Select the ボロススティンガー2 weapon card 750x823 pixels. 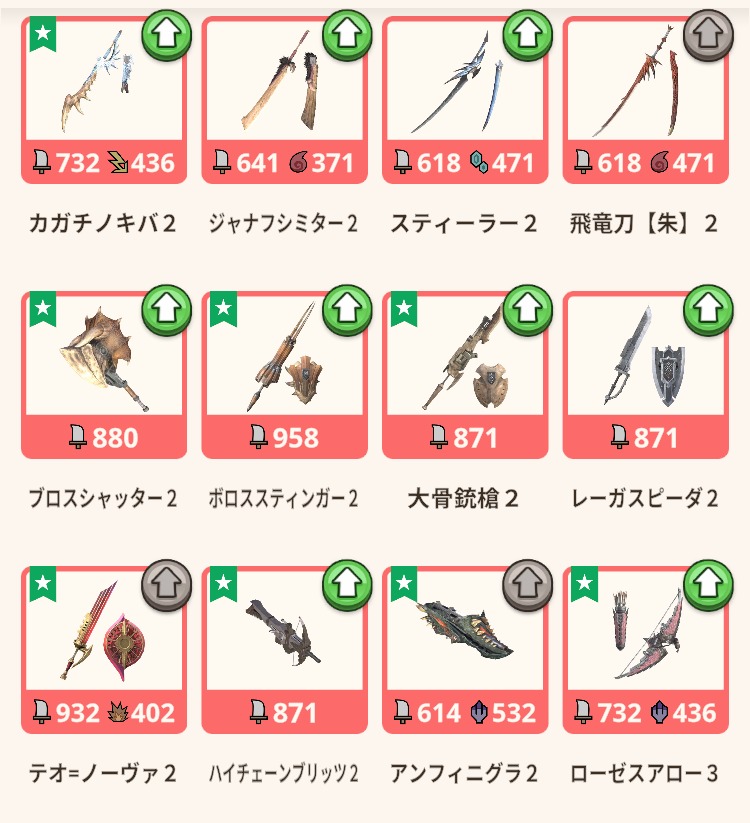[x=284, y=375]
